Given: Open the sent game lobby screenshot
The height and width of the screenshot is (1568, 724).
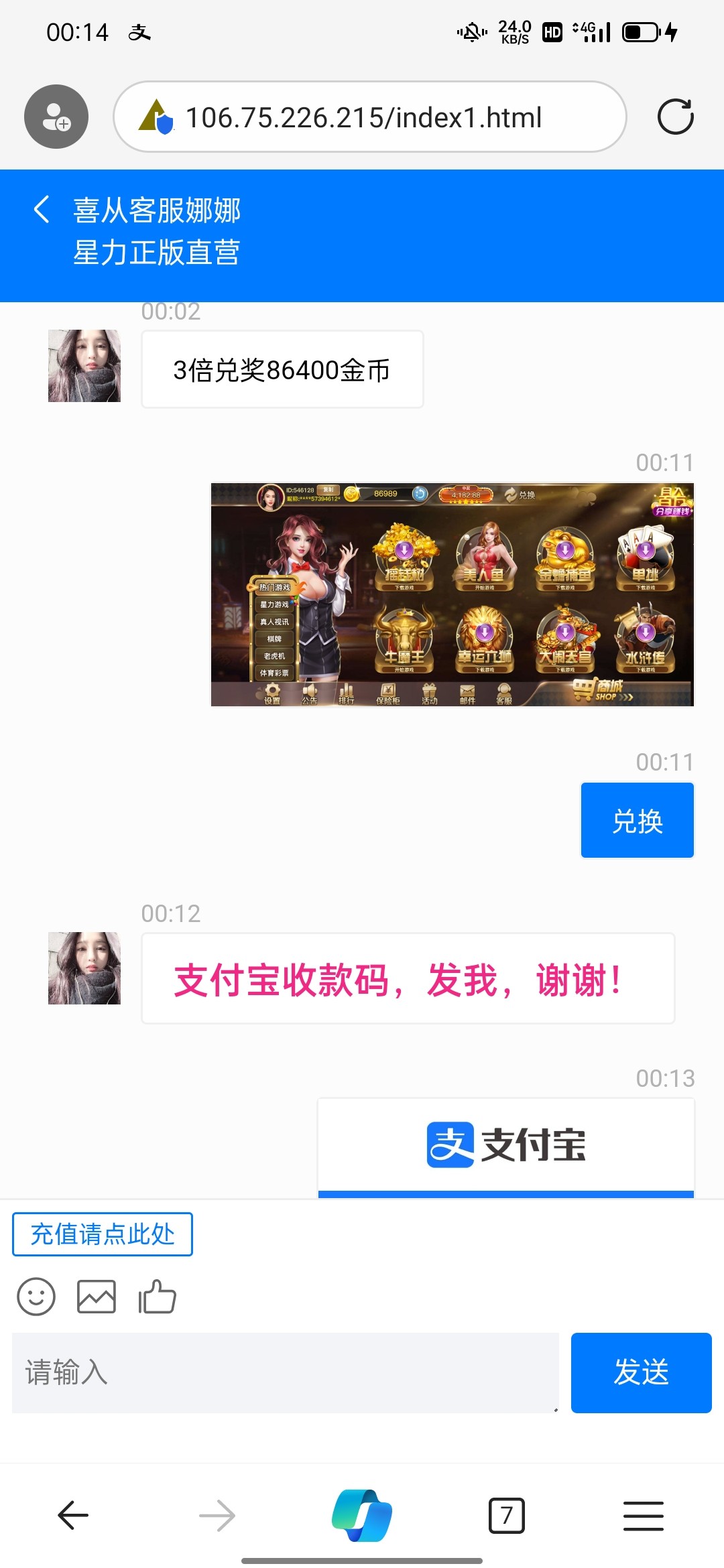Looking at the screenshot, I should (x=452, y=594).
